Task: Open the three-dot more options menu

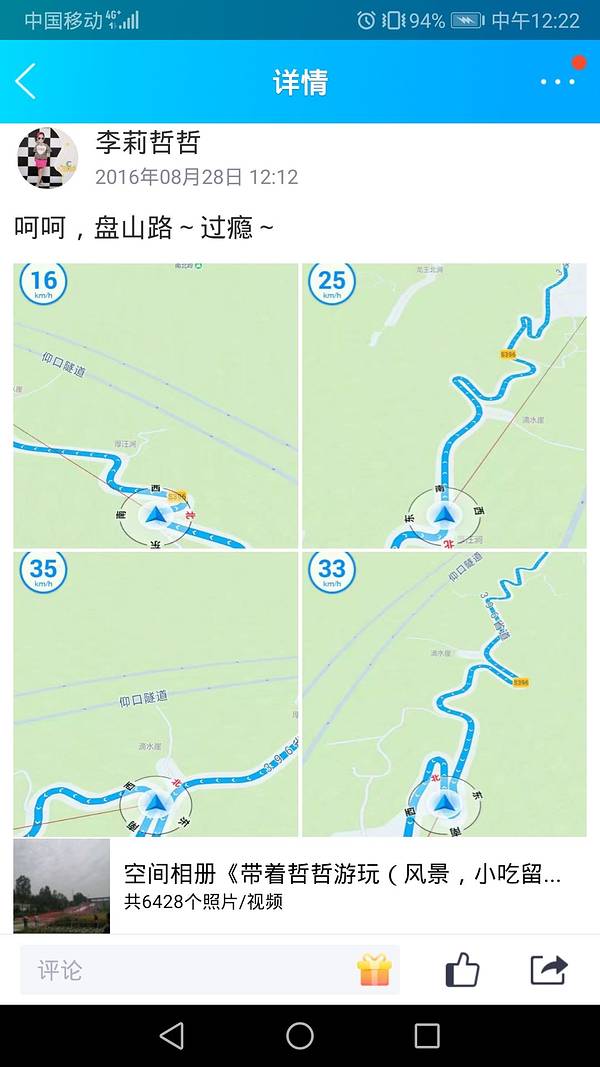Action: pyautogui.click(x=558, y=81)
